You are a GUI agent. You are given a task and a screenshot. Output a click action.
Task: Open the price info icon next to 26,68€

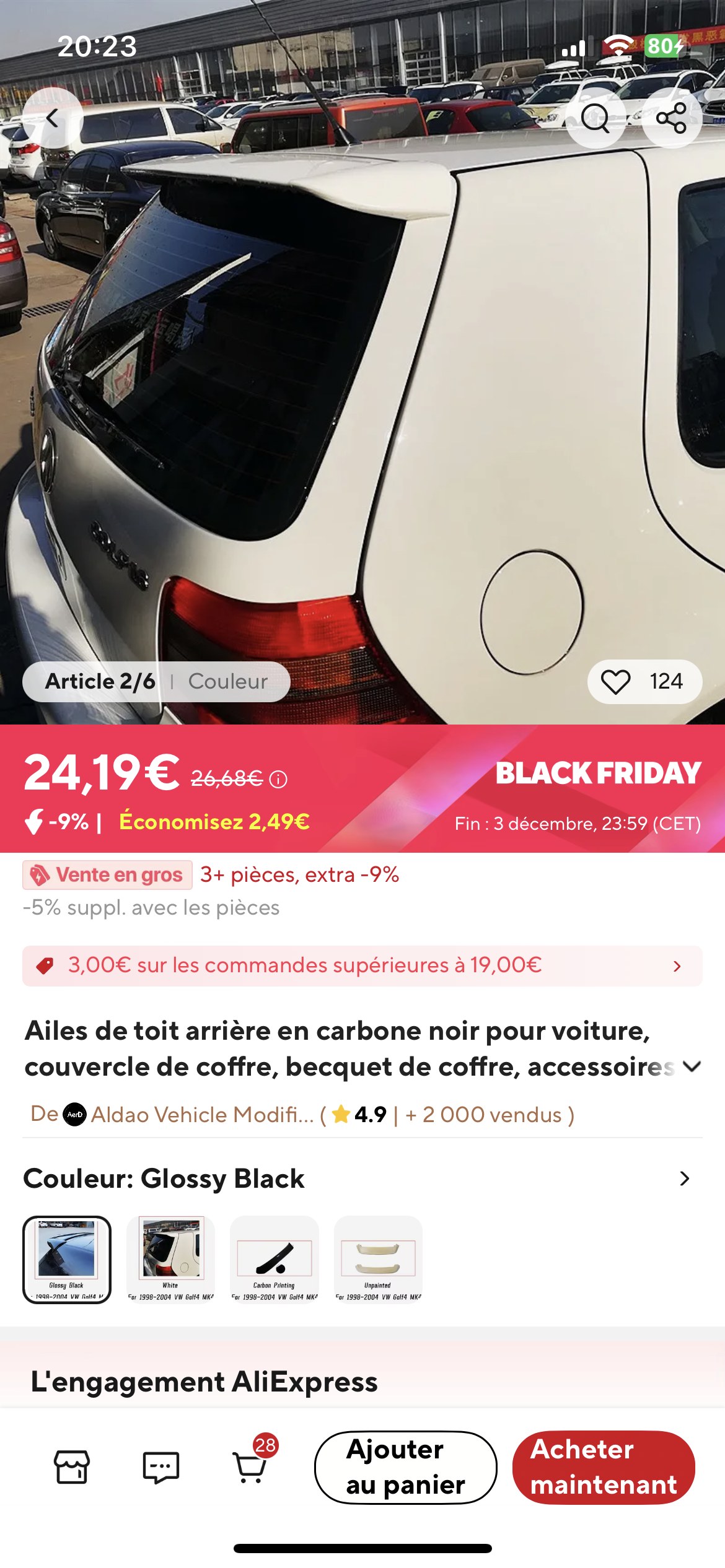279,779
